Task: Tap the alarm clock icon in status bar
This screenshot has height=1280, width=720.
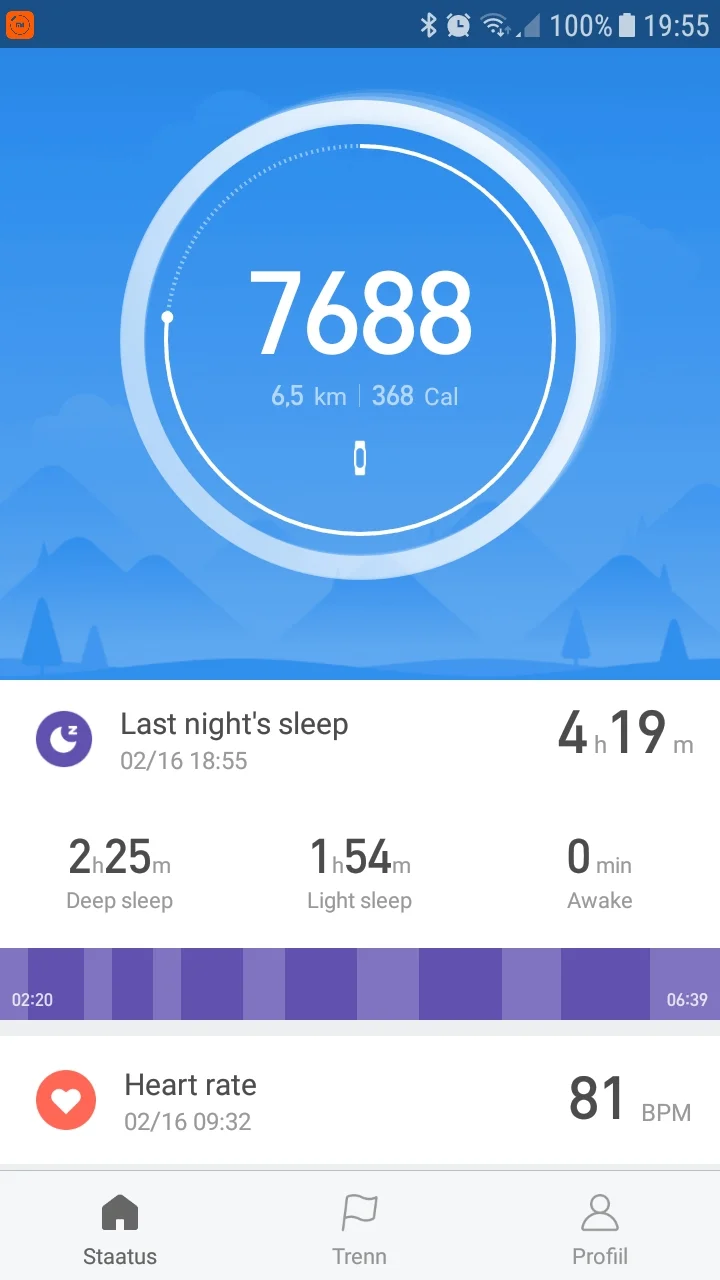Action: [x=459, y=25]
